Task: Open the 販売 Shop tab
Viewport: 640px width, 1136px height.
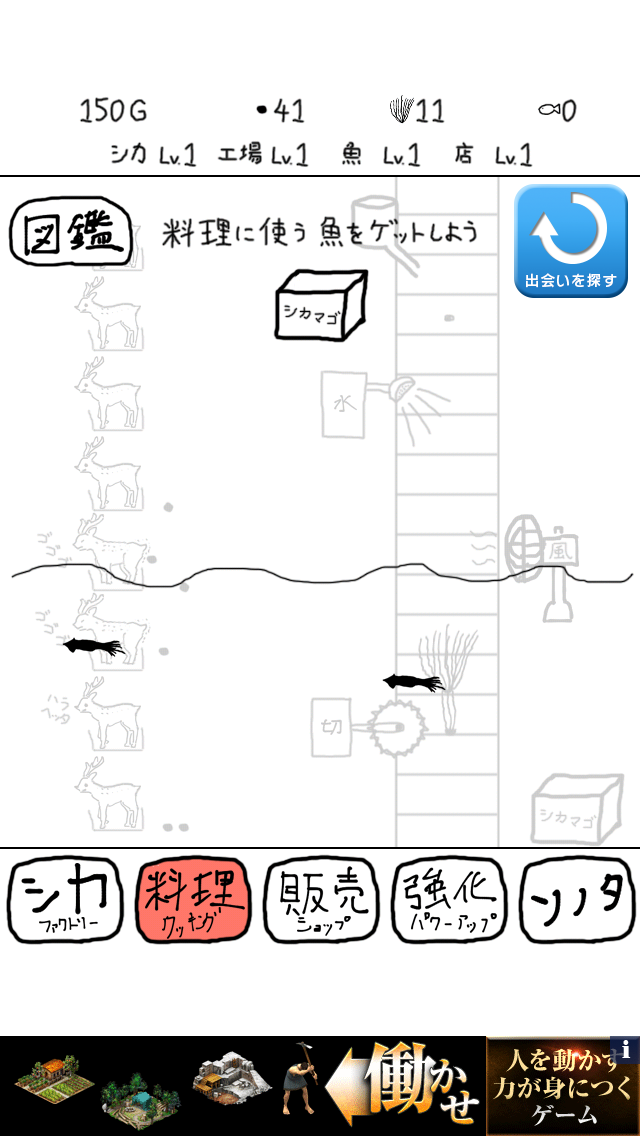Action: point(322,900)
